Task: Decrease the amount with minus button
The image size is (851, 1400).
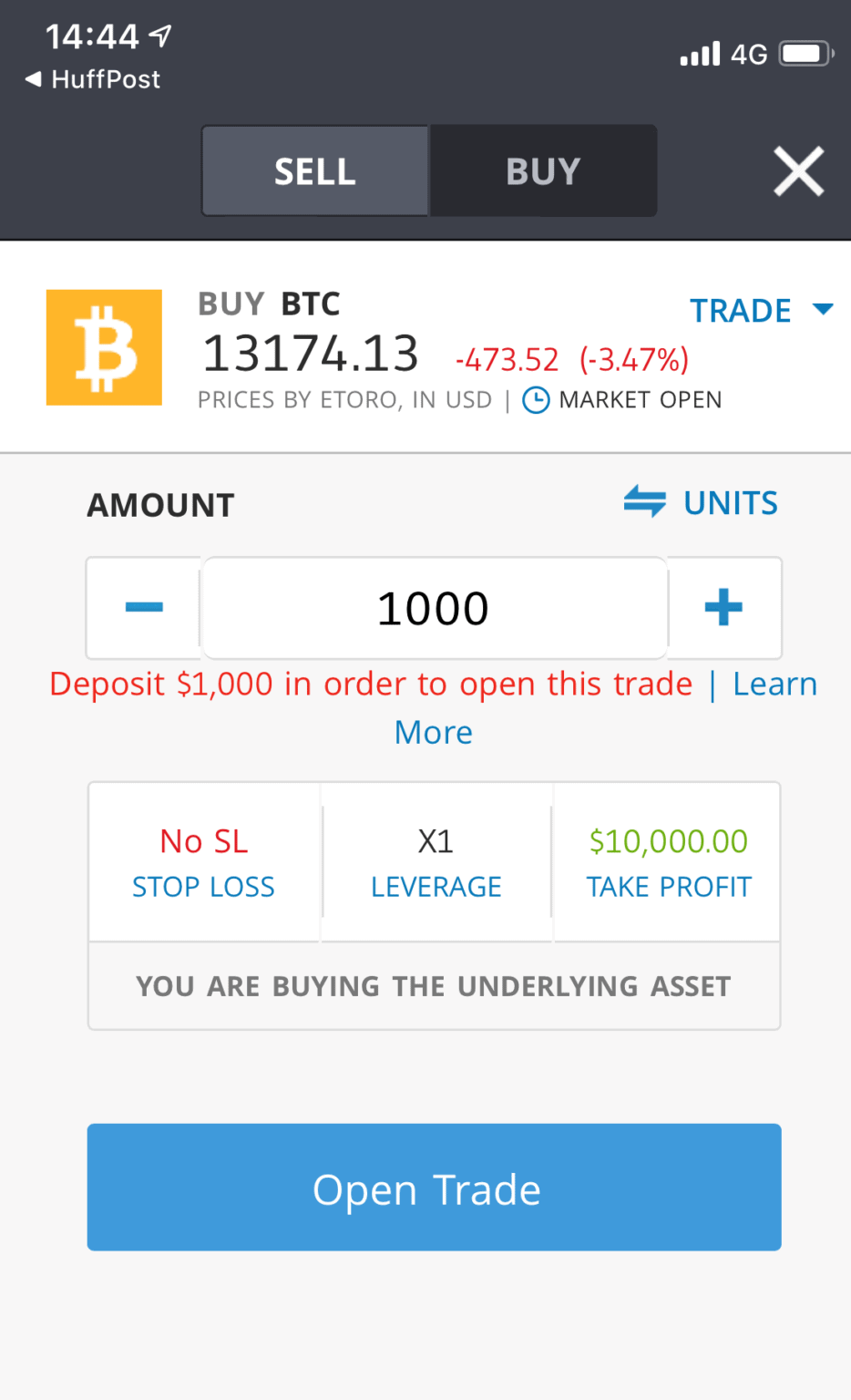Action: pos(144,608)
